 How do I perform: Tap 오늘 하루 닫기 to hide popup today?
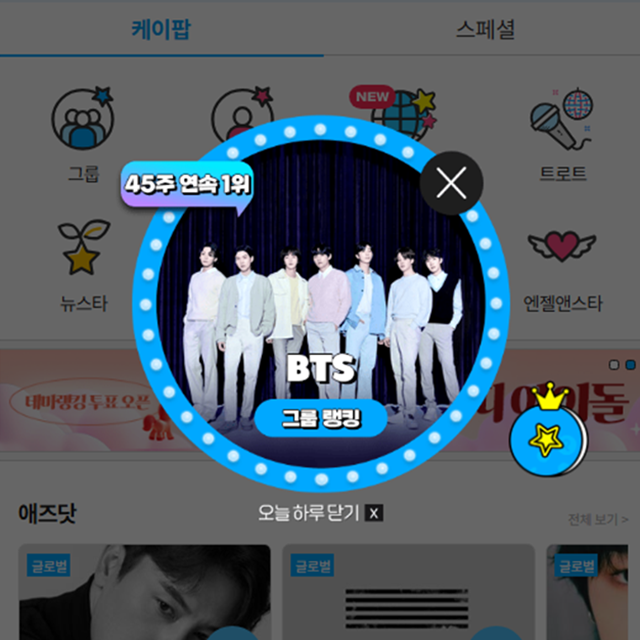pos(320,513)
